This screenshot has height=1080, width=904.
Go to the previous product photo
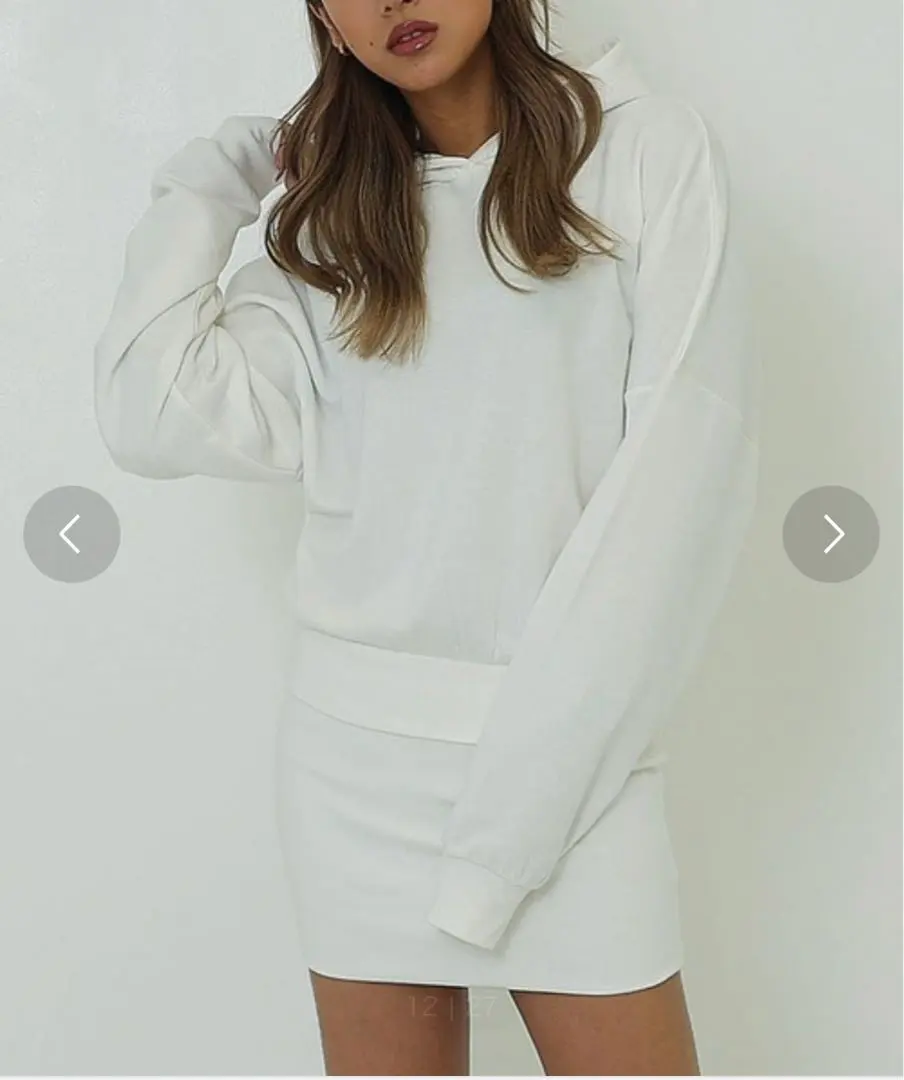tap(72, 534)
